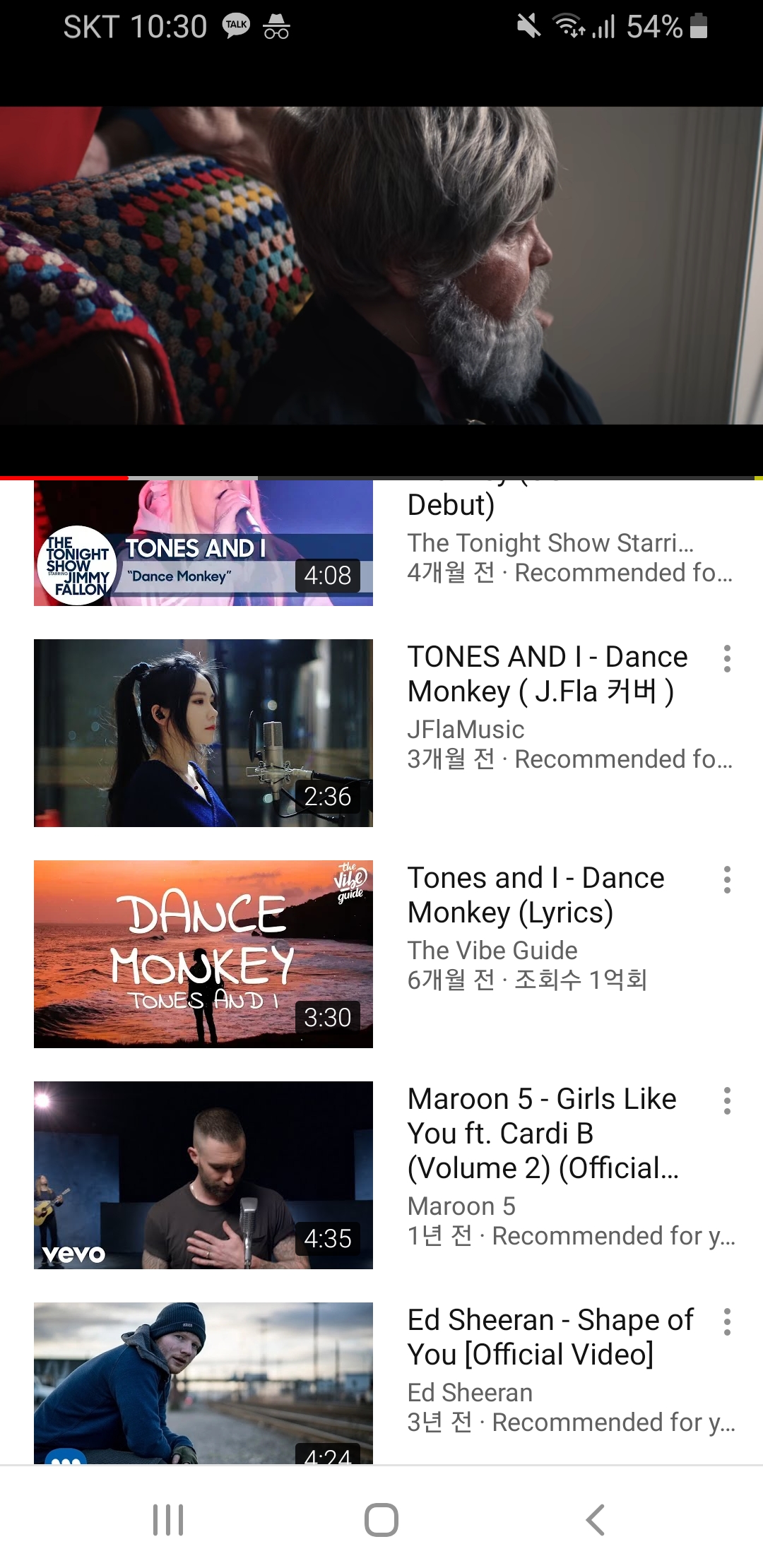Open recent apps from the navigation bar
763x1568 pixels.
coord(168,1519)
